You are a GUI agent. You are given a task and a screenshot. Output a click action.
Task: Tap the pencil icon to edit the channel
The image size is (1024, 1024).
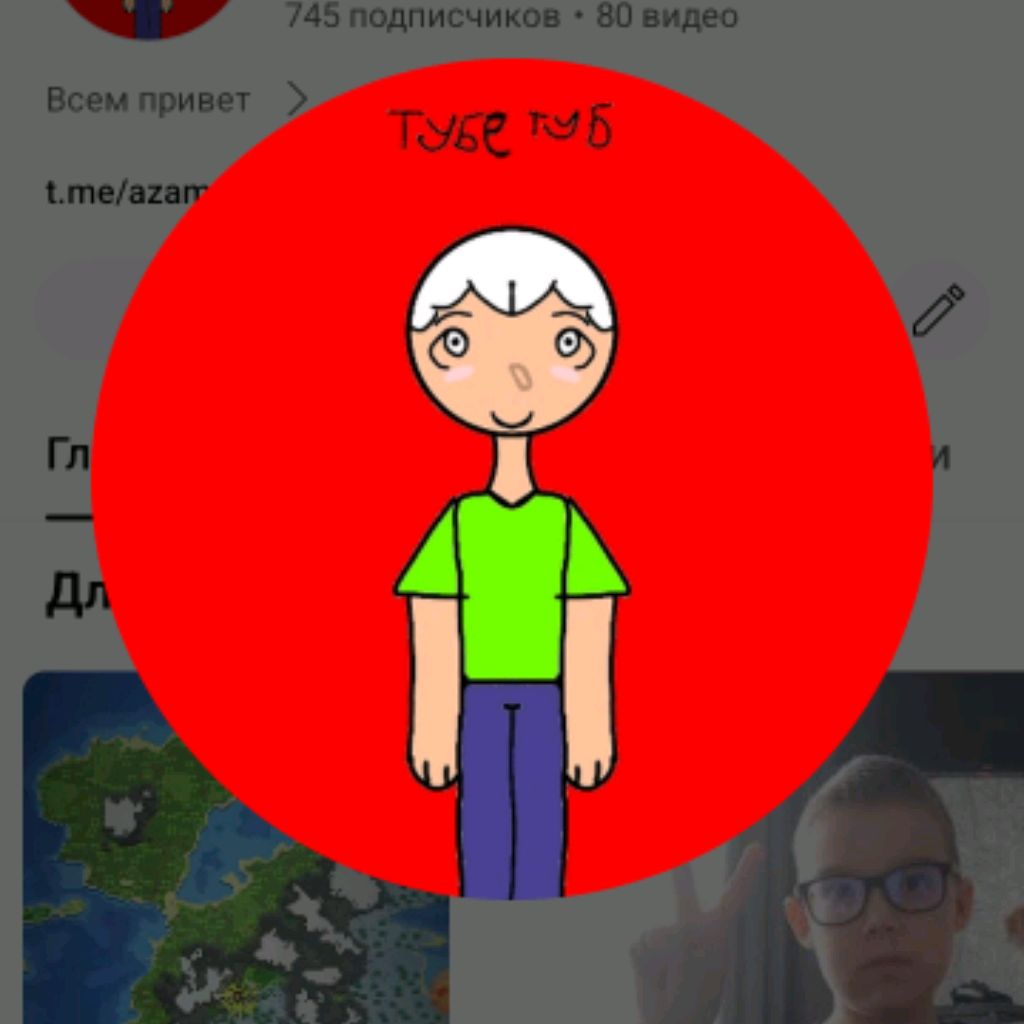(938, 311)
